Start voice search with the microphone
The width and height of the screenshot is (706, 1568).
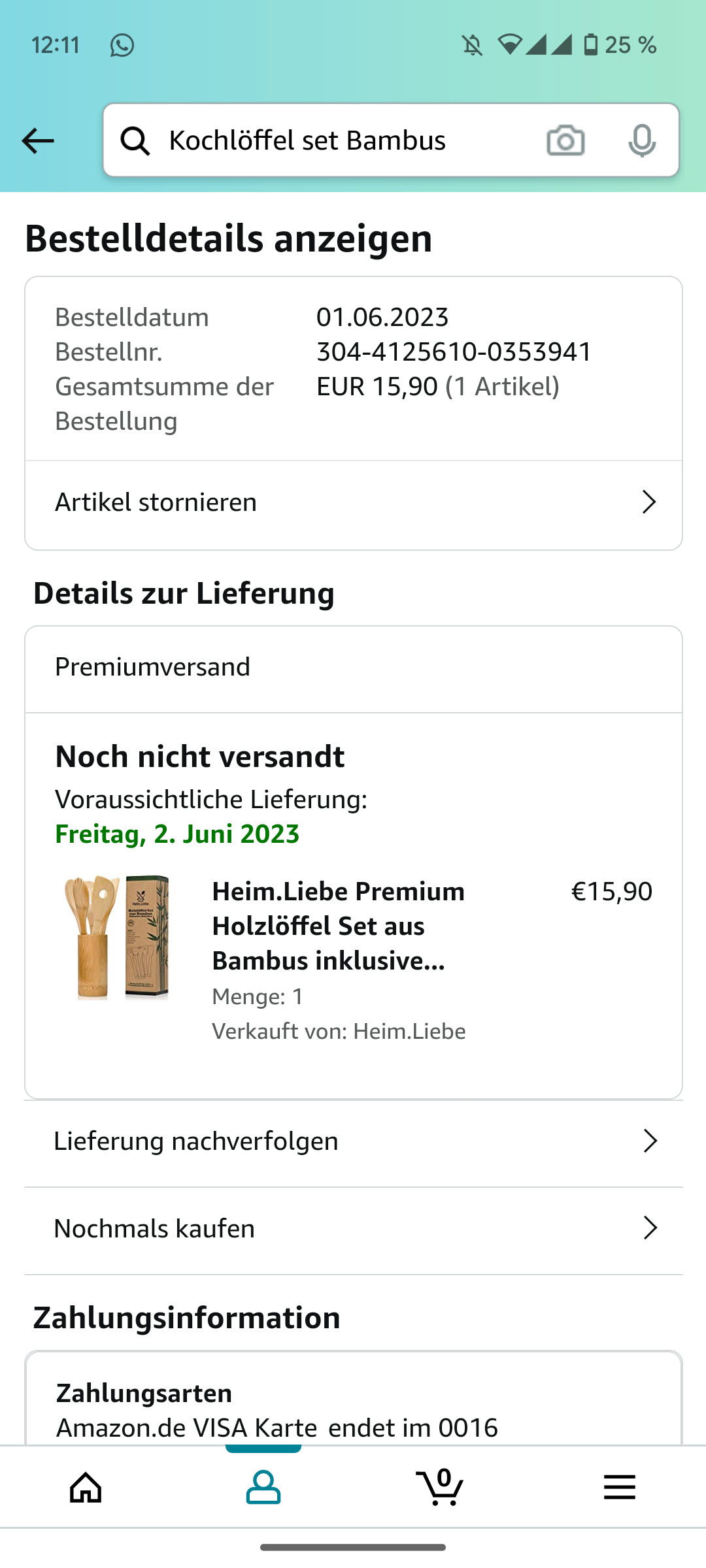tap(641, 140)
